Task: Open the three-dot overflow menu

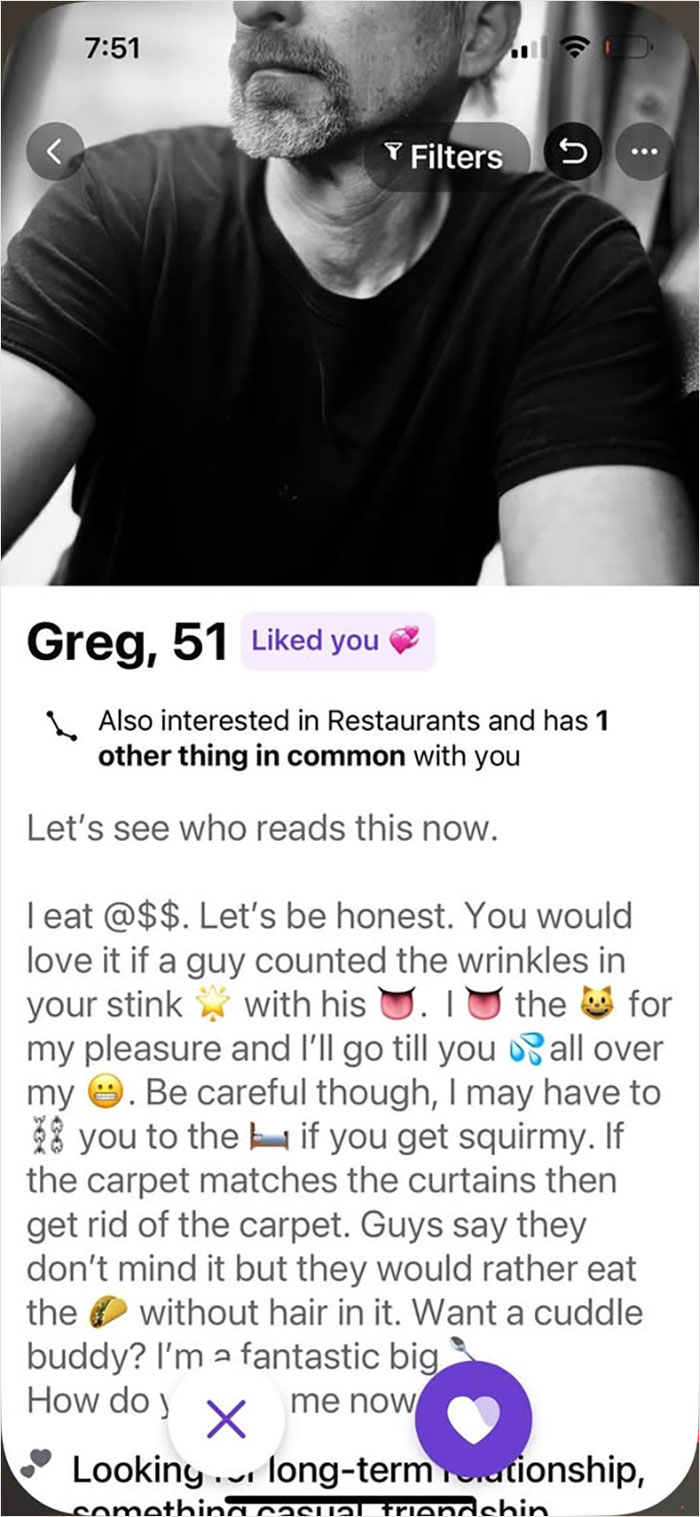Action: click(645, 152)
